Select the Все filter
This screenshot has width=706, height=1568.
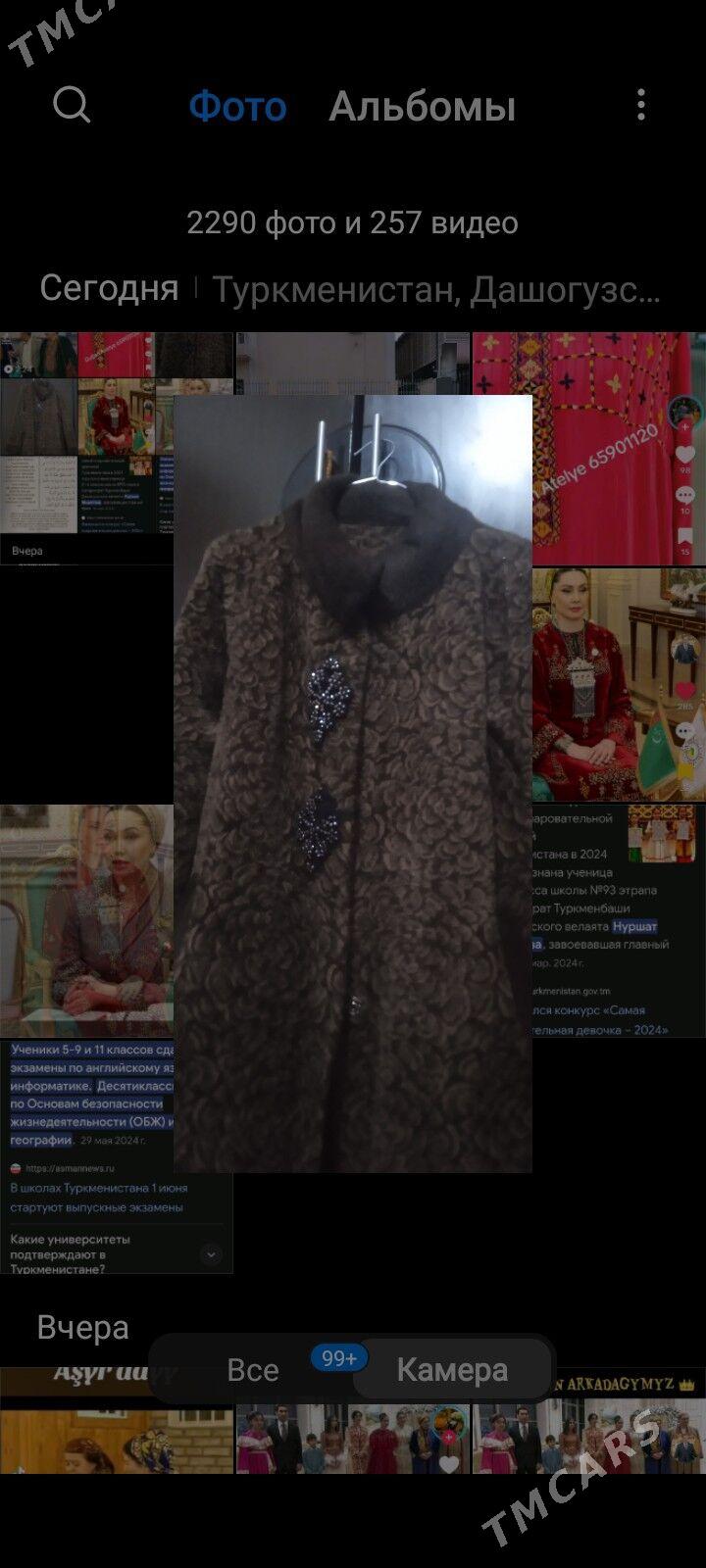[x=253, y=1369]
